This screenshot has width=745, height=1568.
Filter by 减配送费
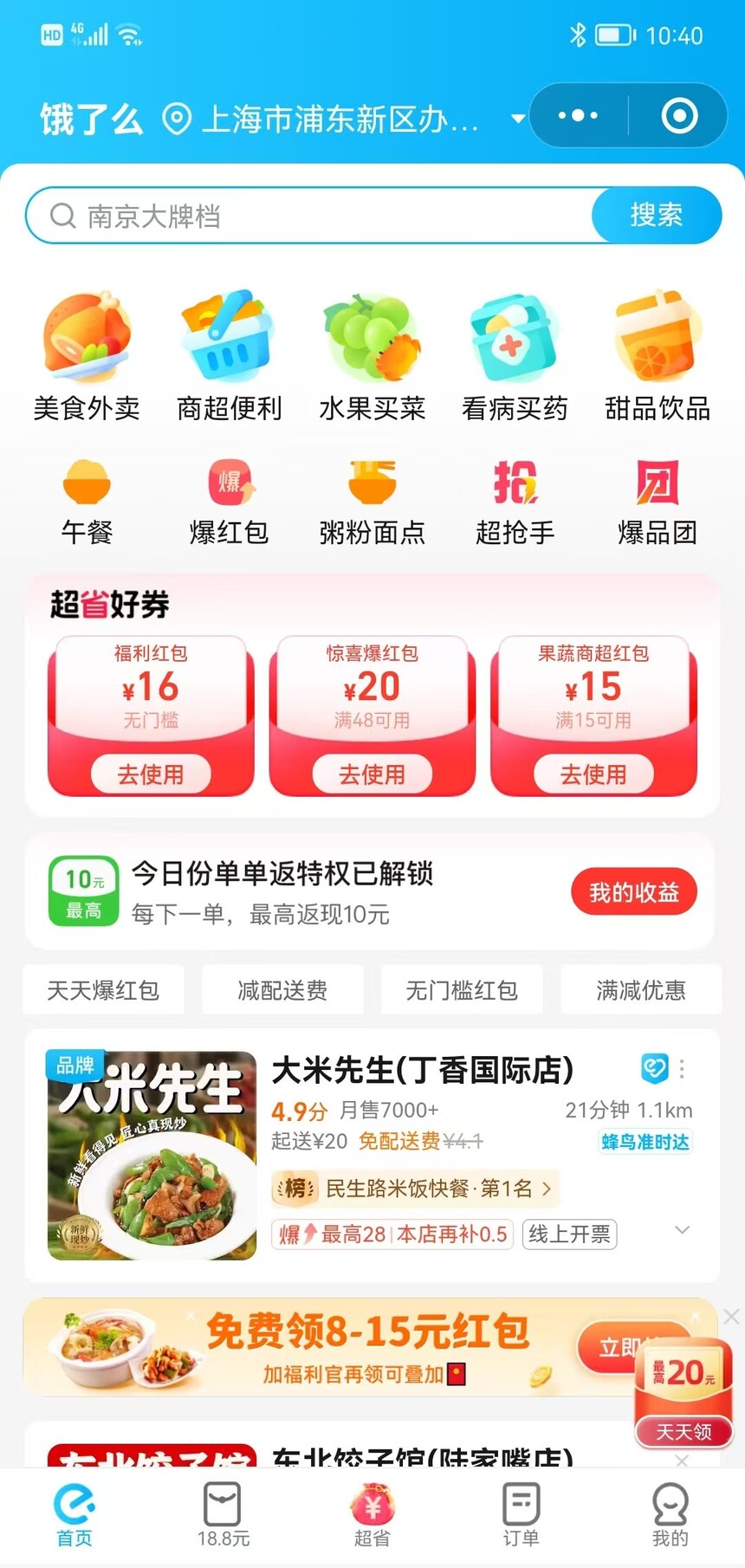282,989
